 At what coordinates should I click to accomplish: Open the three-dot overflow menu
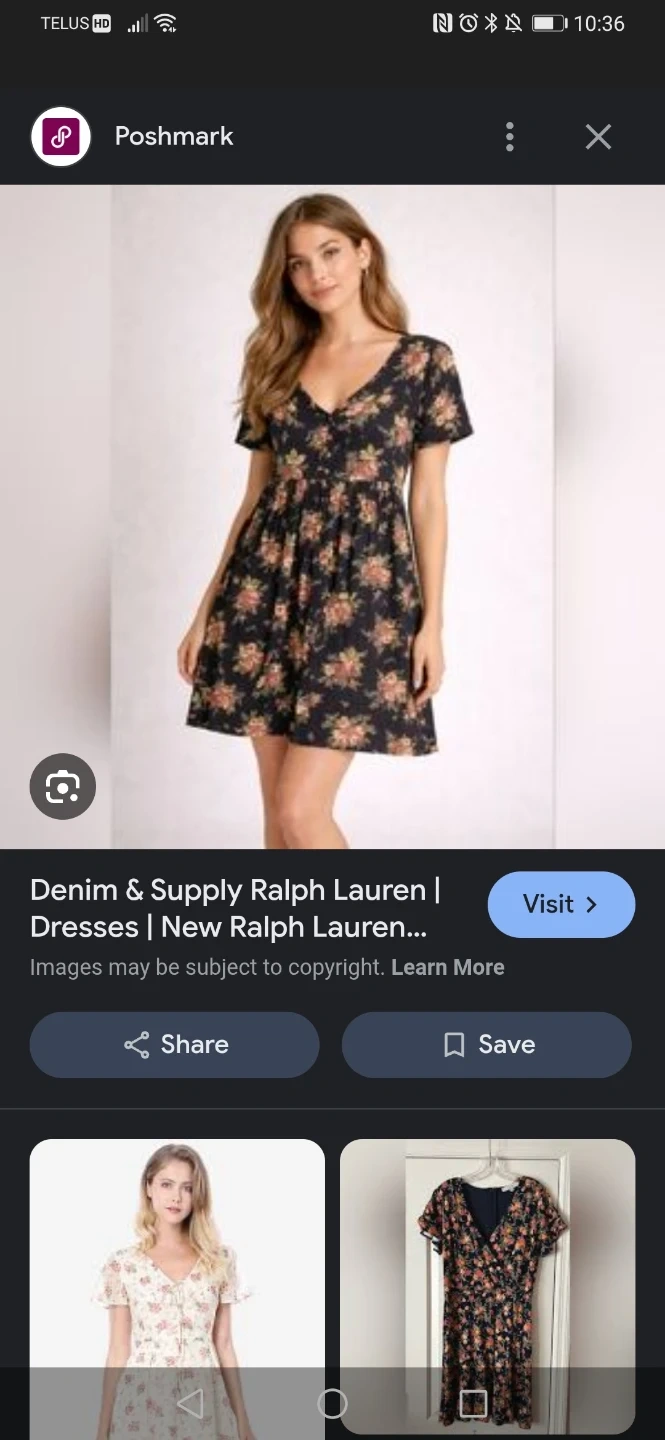pos(510,137)
